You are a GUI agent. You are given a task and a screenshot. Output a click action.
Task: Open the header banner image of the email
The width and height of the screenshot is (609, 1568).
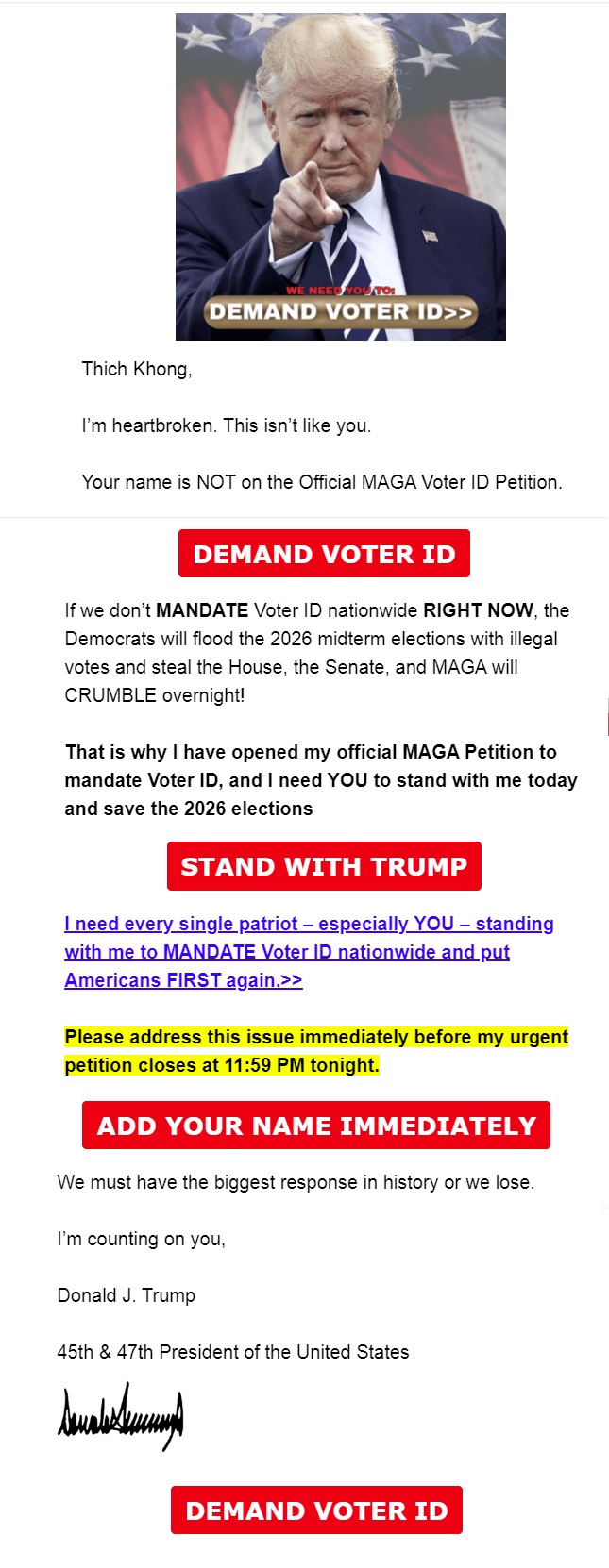coord(340,176)
